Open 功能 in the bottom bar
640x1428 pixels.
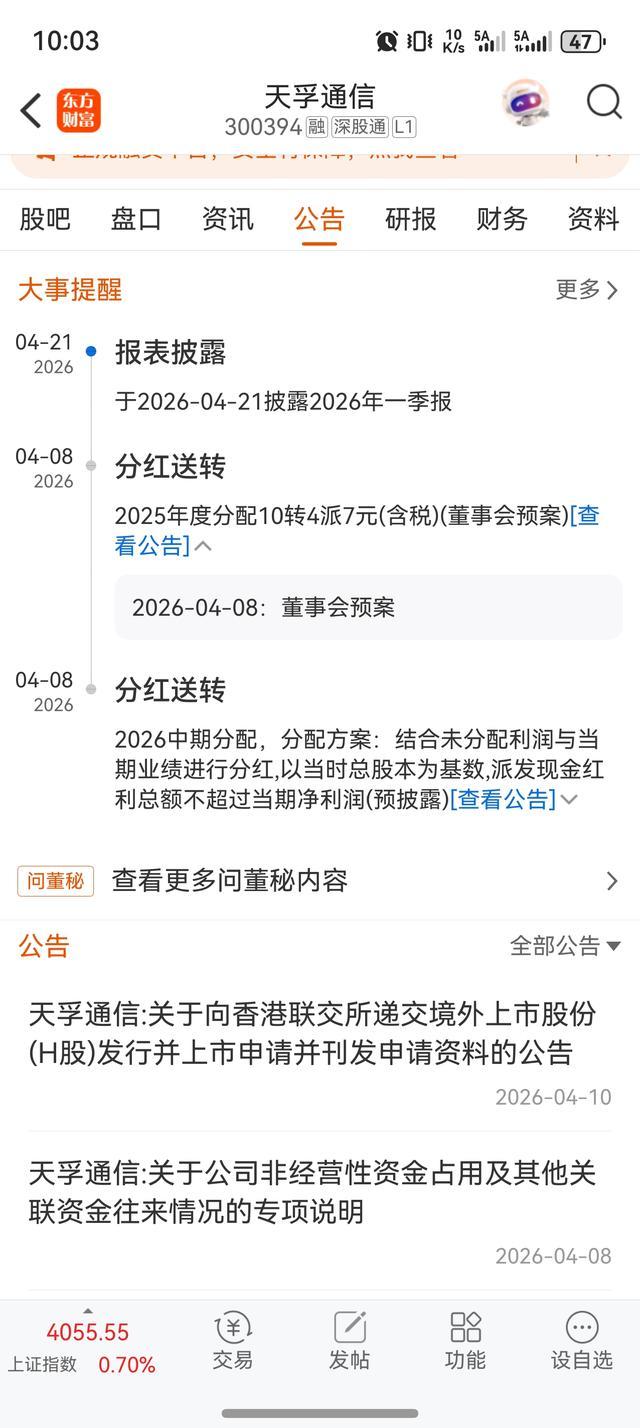click(465, 1341)
